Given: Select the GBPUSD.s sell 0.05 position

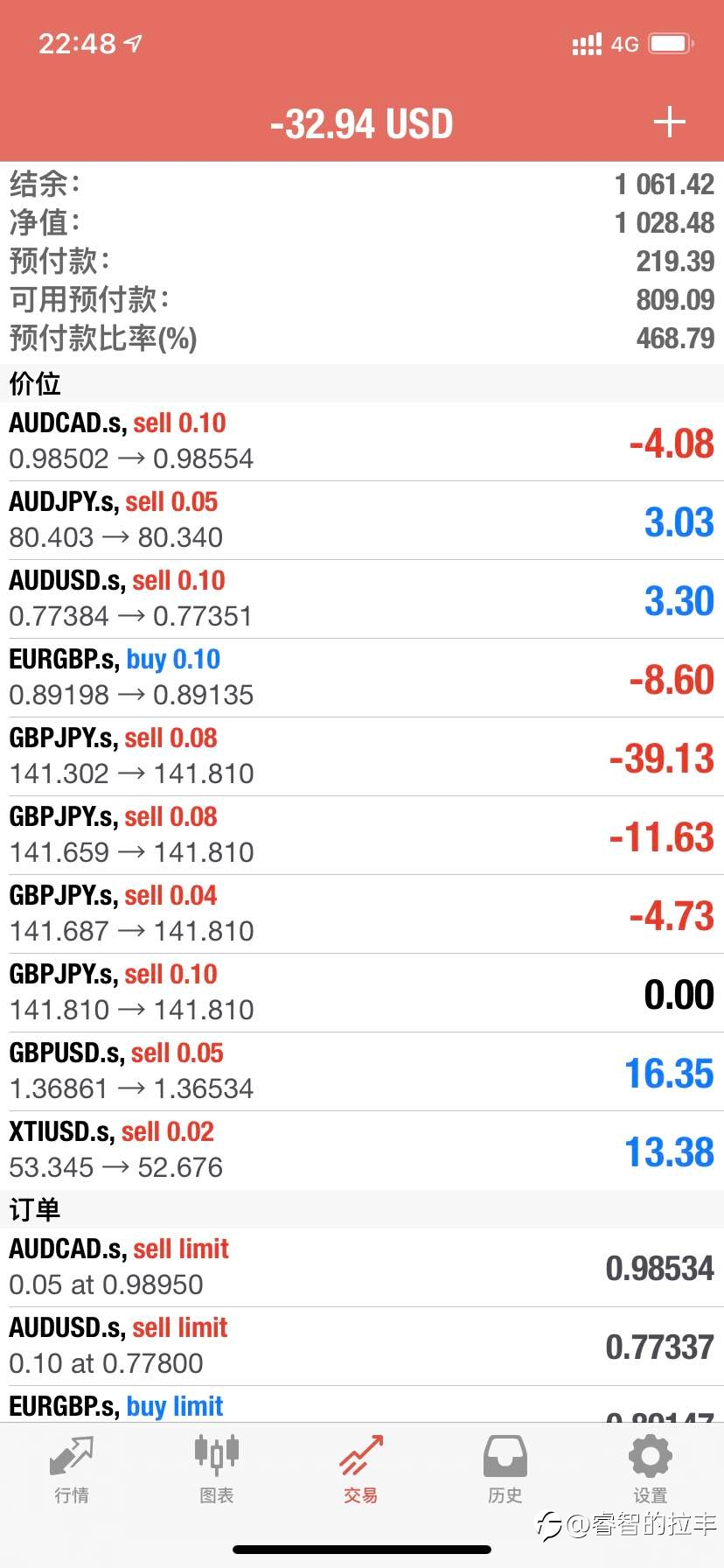Looking at the screenshot, I should 362,1072.
